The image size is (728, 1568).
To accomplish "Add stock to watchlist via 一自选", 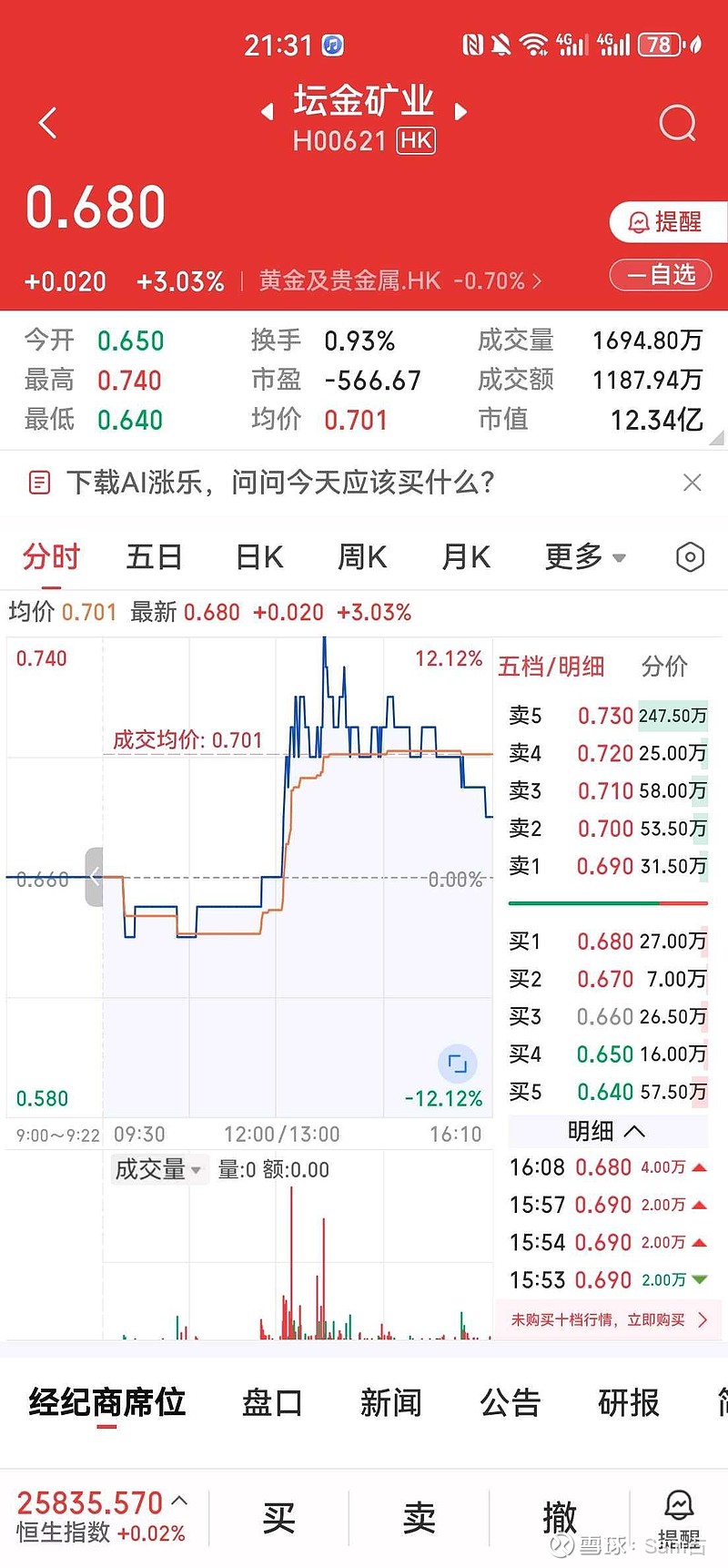I will (660, 276).
